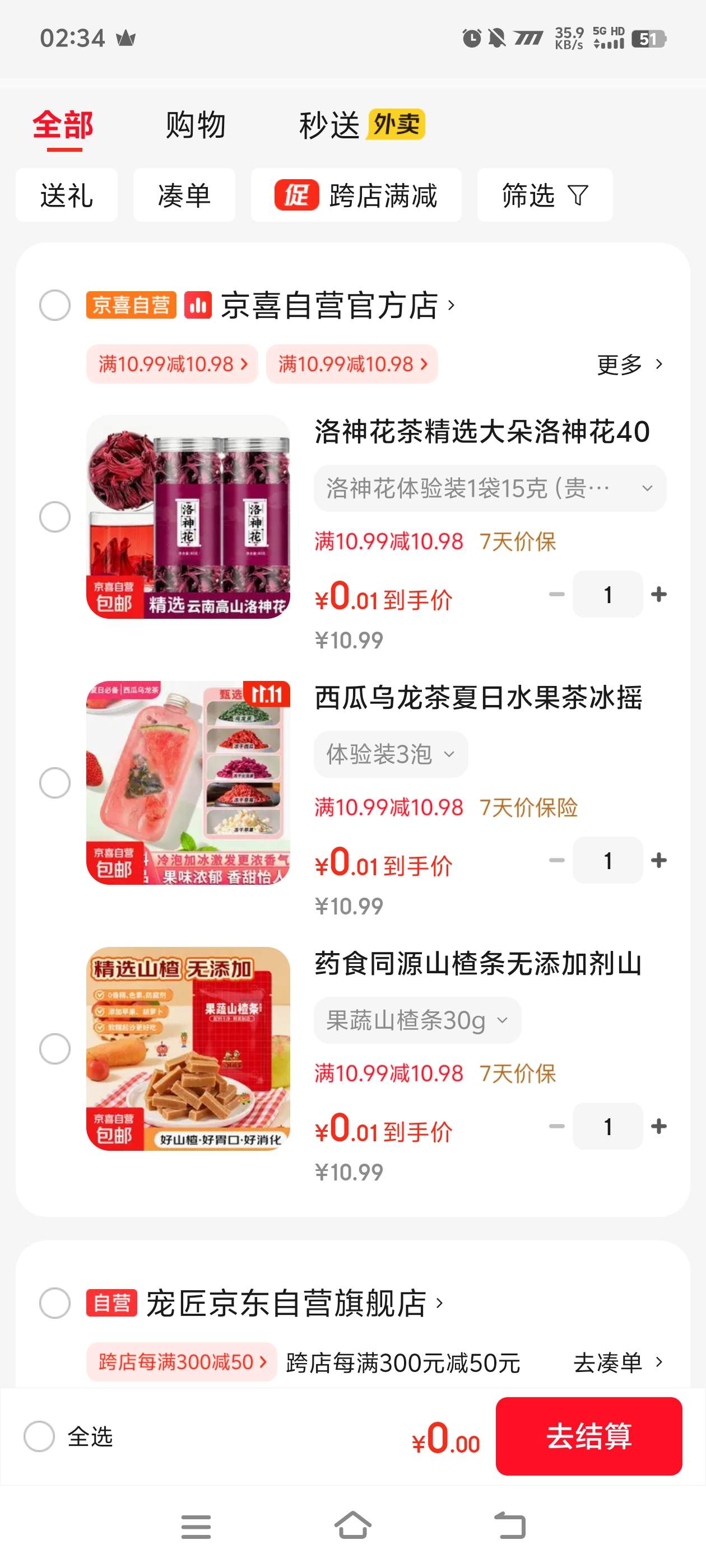Image resolution: width=706 pixels, height=1568 pixels.
Task: Increase 西瓜乌龙茶 quantity with plus stepper
Action: click(658, 860)
